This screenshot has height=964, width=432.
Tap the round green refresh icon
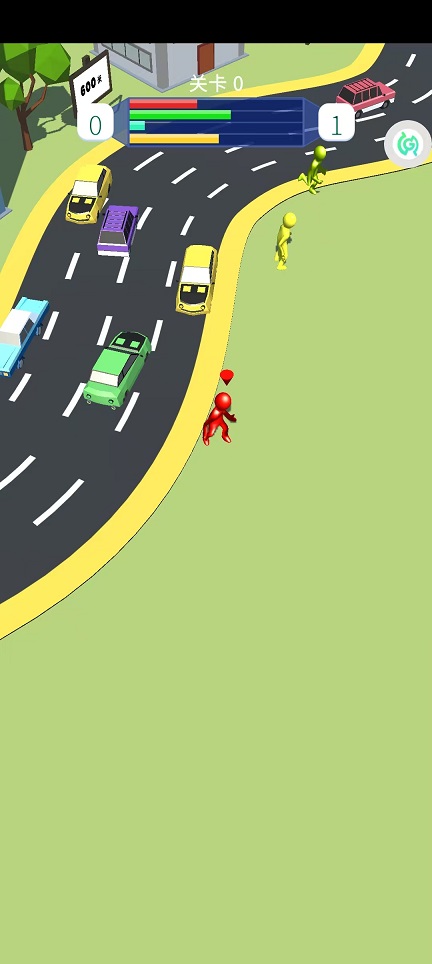[x=408, y=144]
